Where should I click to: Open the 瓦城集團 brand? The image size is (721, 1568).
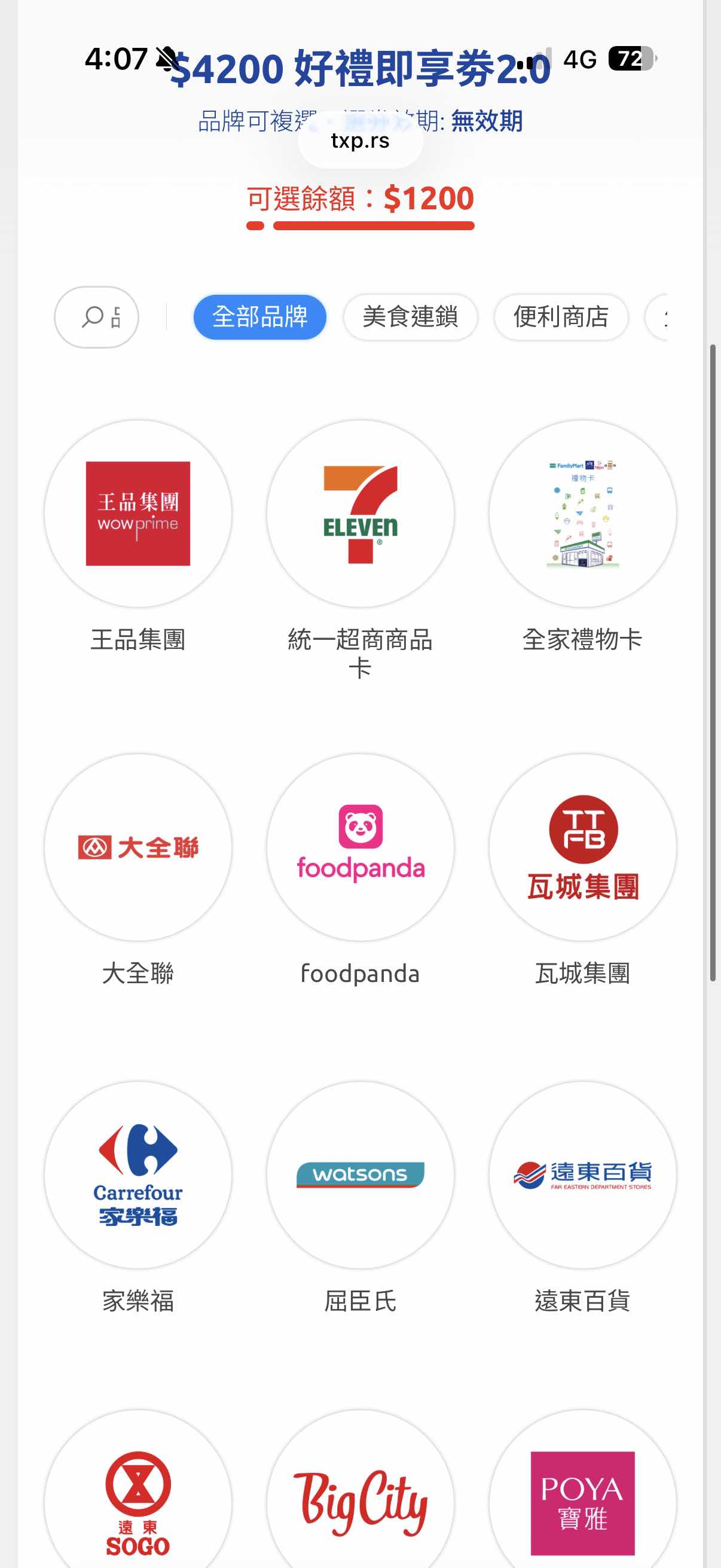(x=582, y=847)
